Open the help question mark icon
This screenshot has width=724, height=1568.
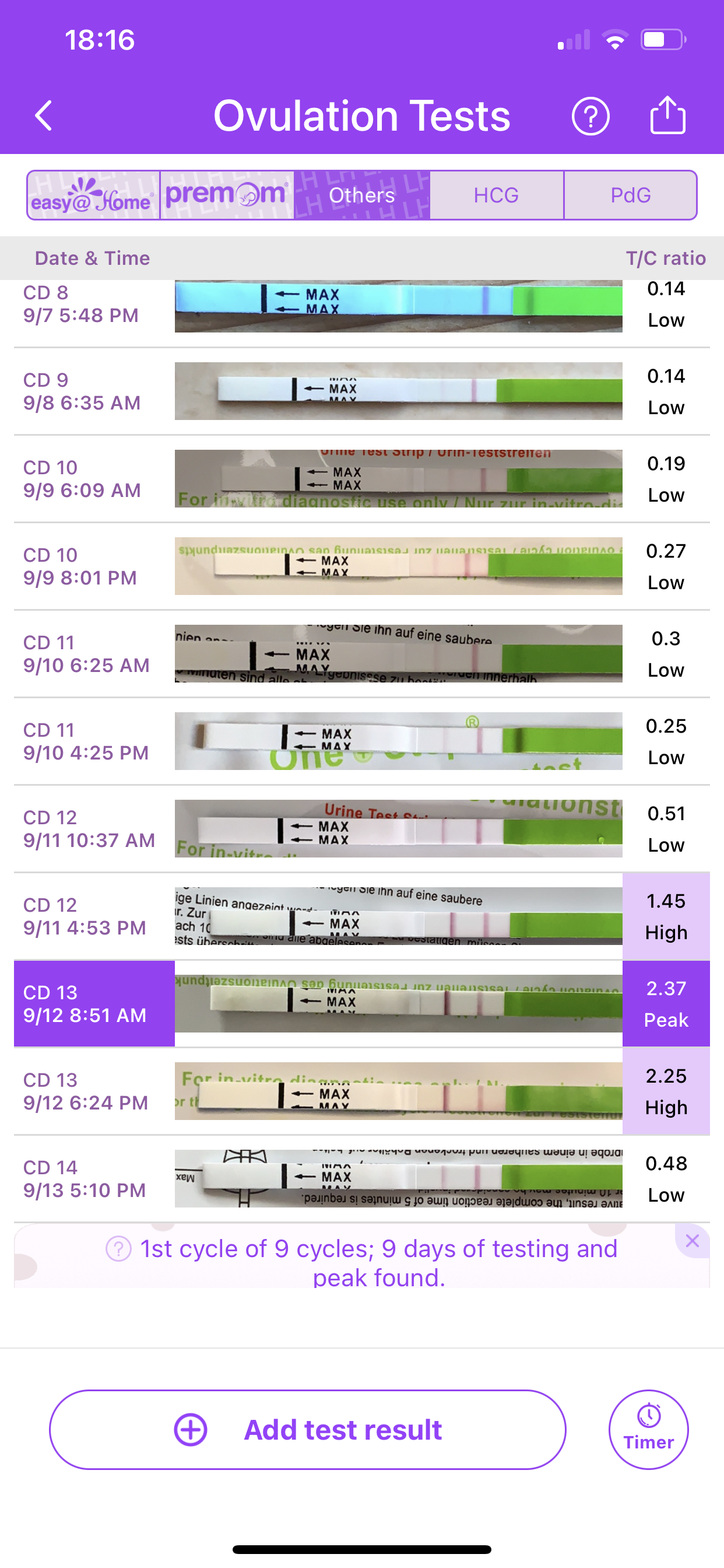590,116
